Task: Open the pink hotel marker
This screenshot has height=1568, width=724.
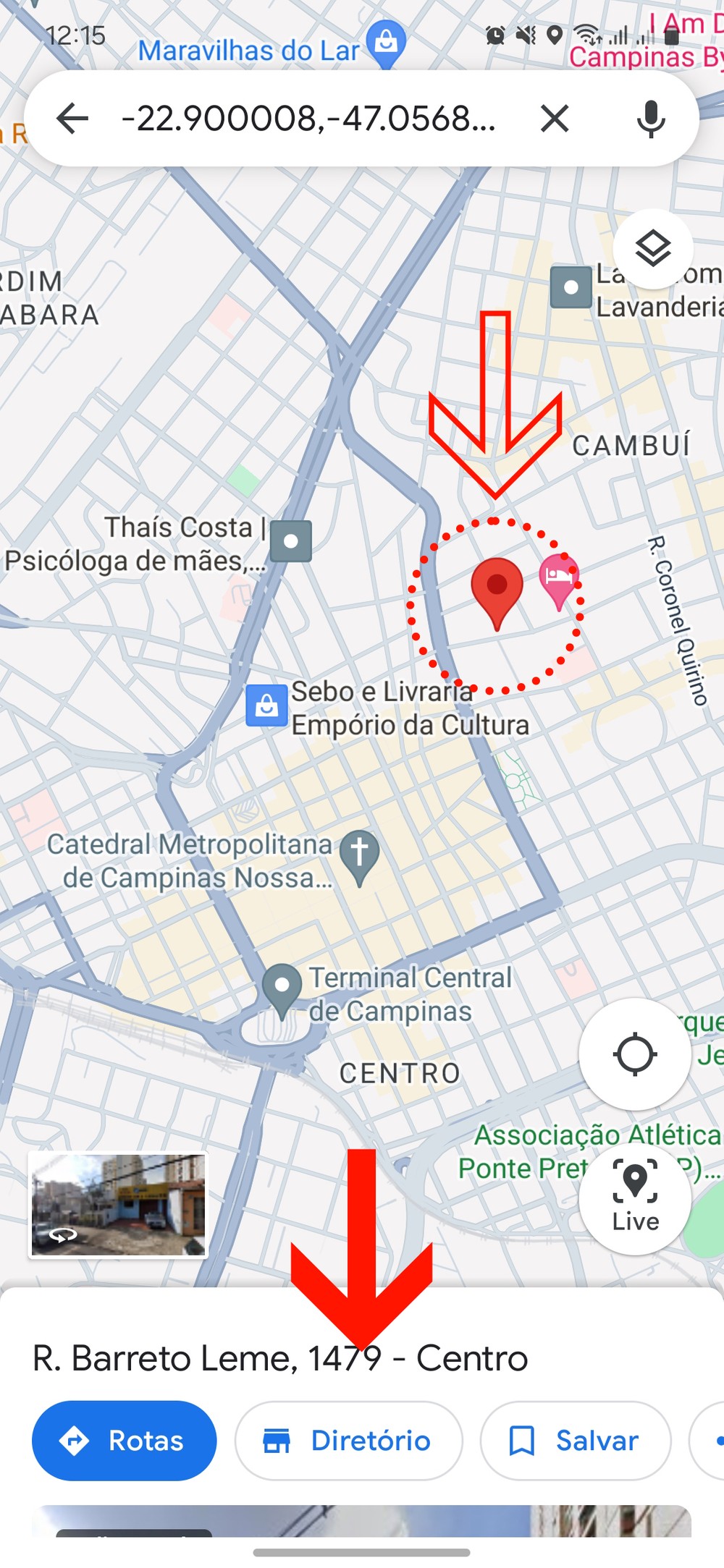Action: tap(559, 577)
